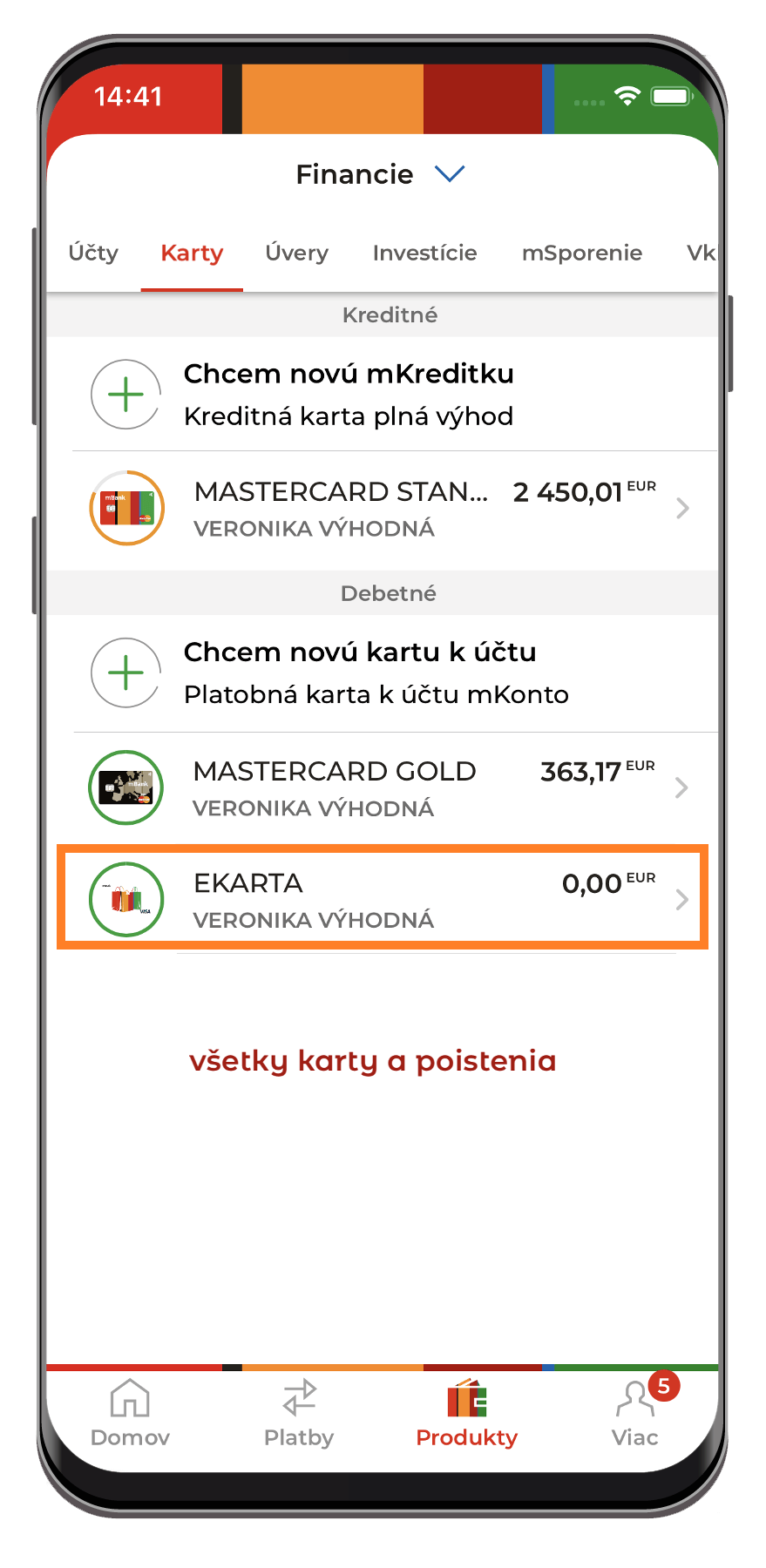
Task: Go to the mSporenie tab
Action: [581, 253]
